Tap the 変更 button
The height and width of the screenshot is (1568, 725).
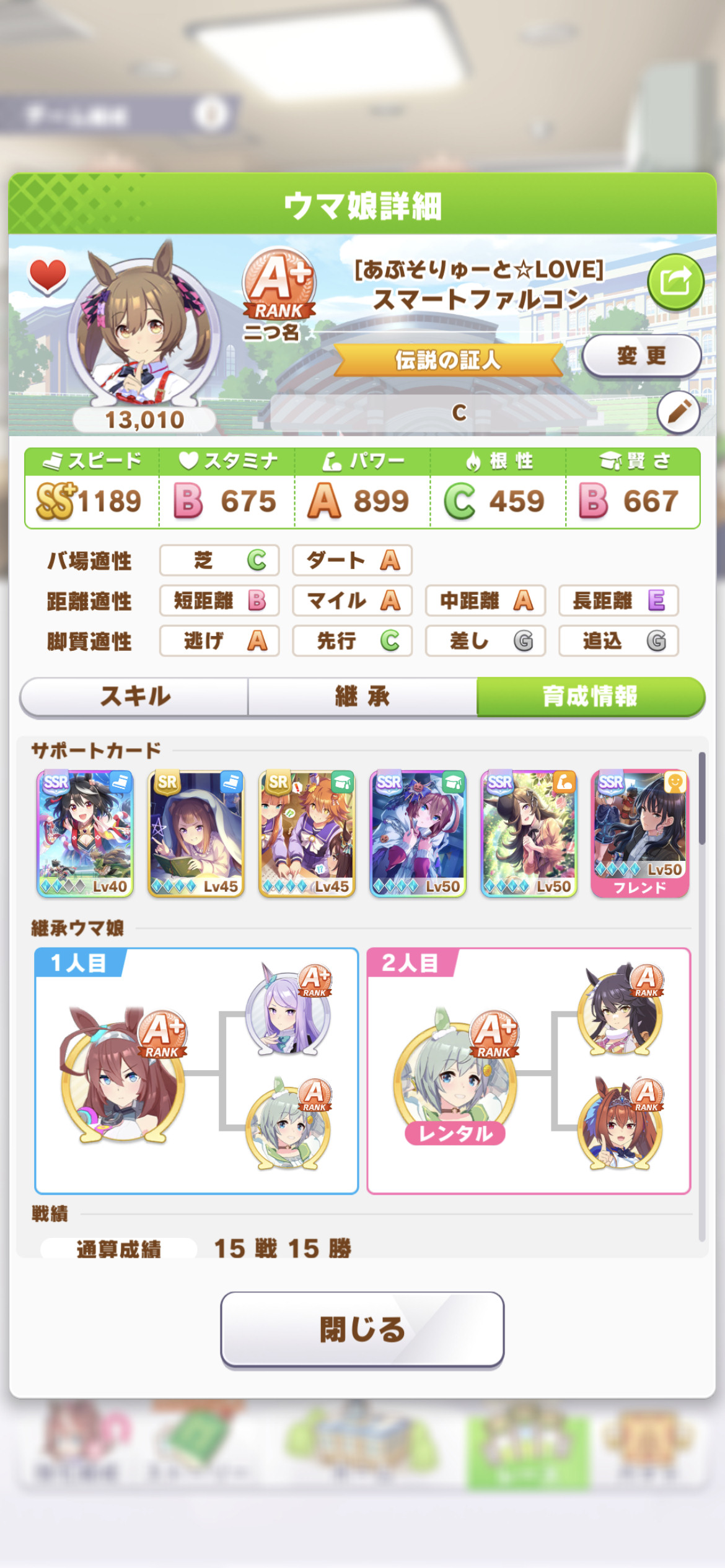(x=641, y=355)
